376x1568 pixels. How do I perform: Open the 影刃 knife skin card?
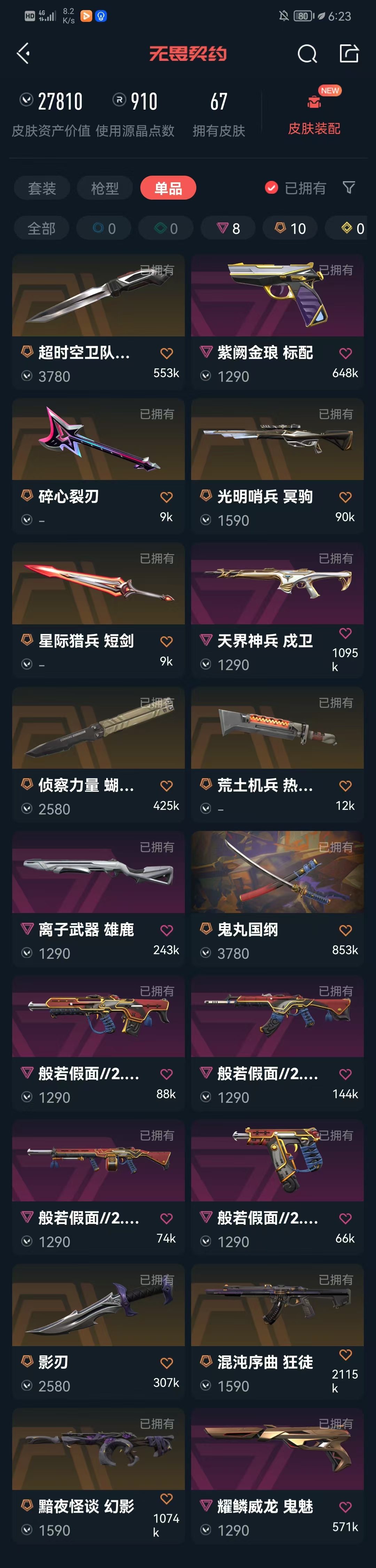[x=98, y=1331]
